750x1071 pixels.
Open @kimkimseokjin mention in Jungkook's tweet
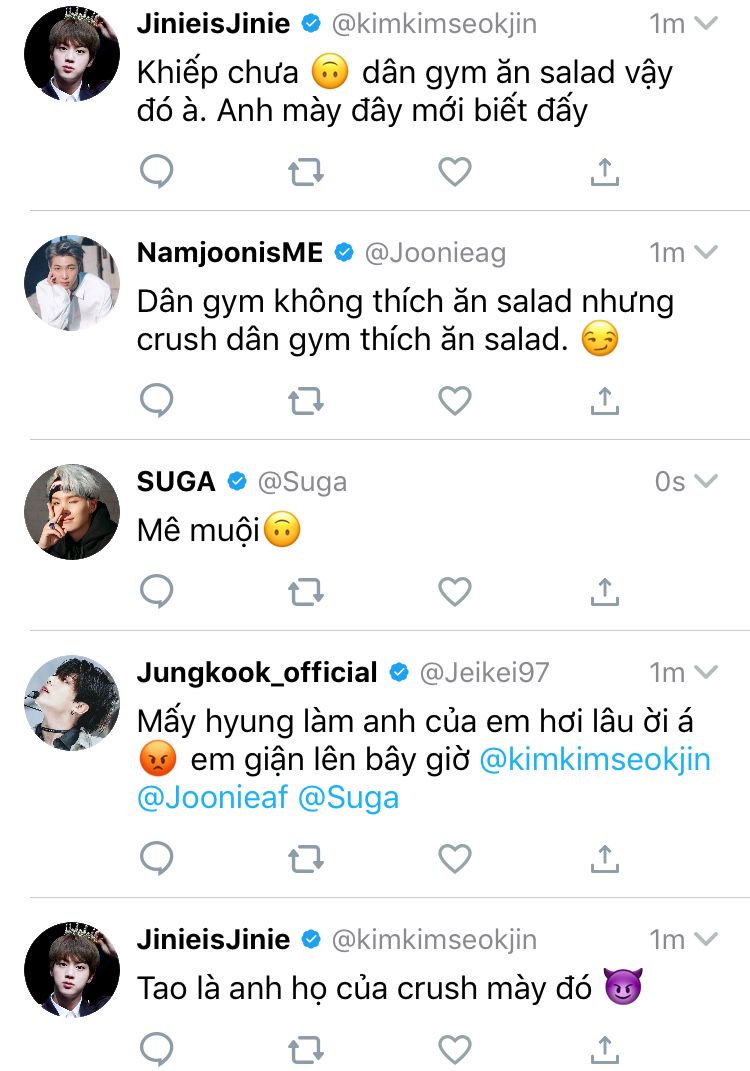(x=595, y=759)
